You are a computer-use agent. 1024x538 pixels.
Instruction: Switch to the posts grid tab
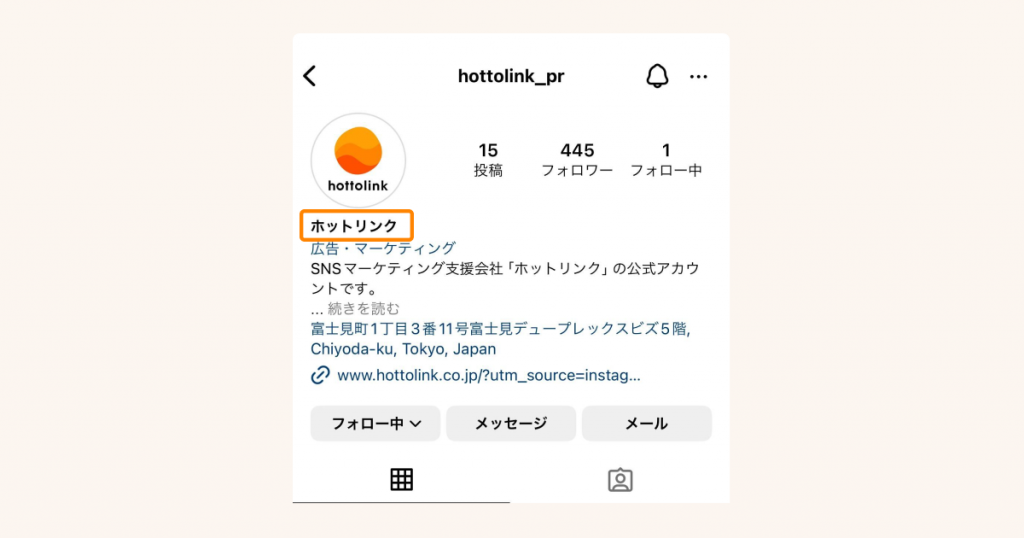(401, 479)
